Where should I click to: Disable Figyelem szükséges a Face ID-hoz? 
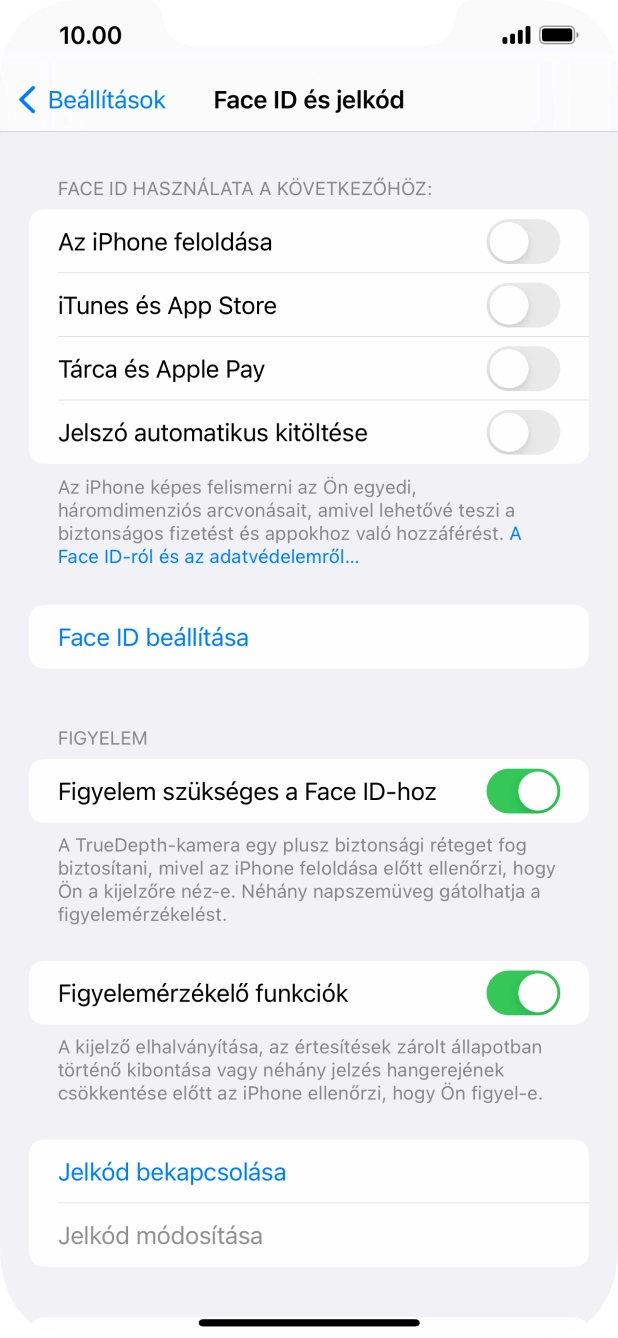(x=523, y=792)
